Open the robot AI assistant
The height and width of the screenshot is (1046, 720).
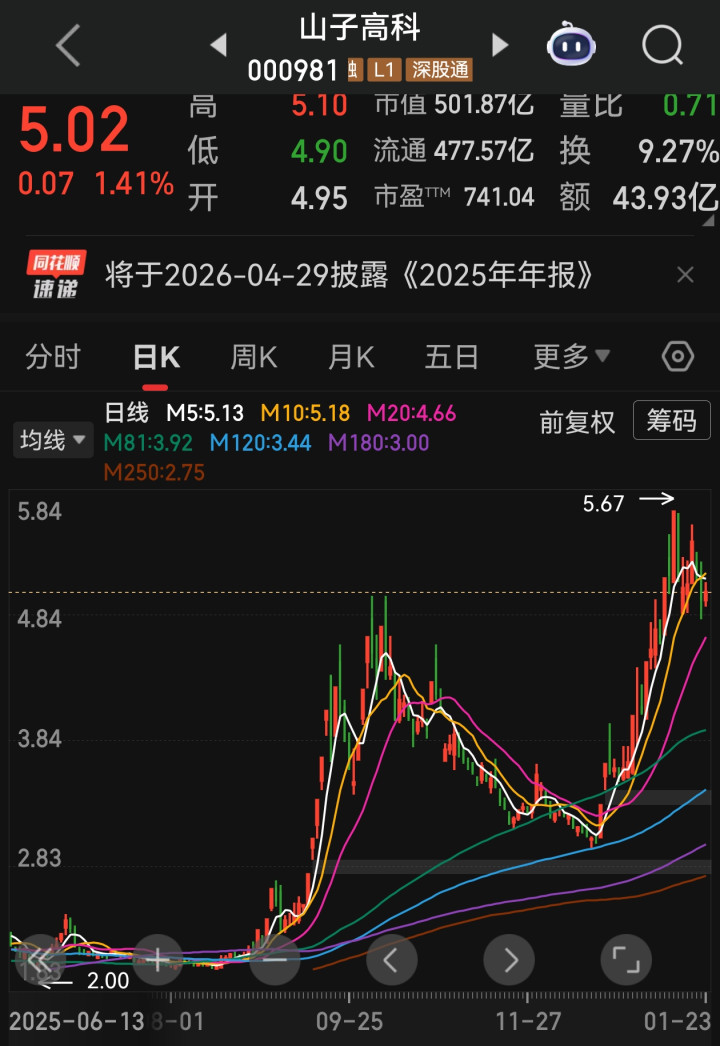point(571,45)
